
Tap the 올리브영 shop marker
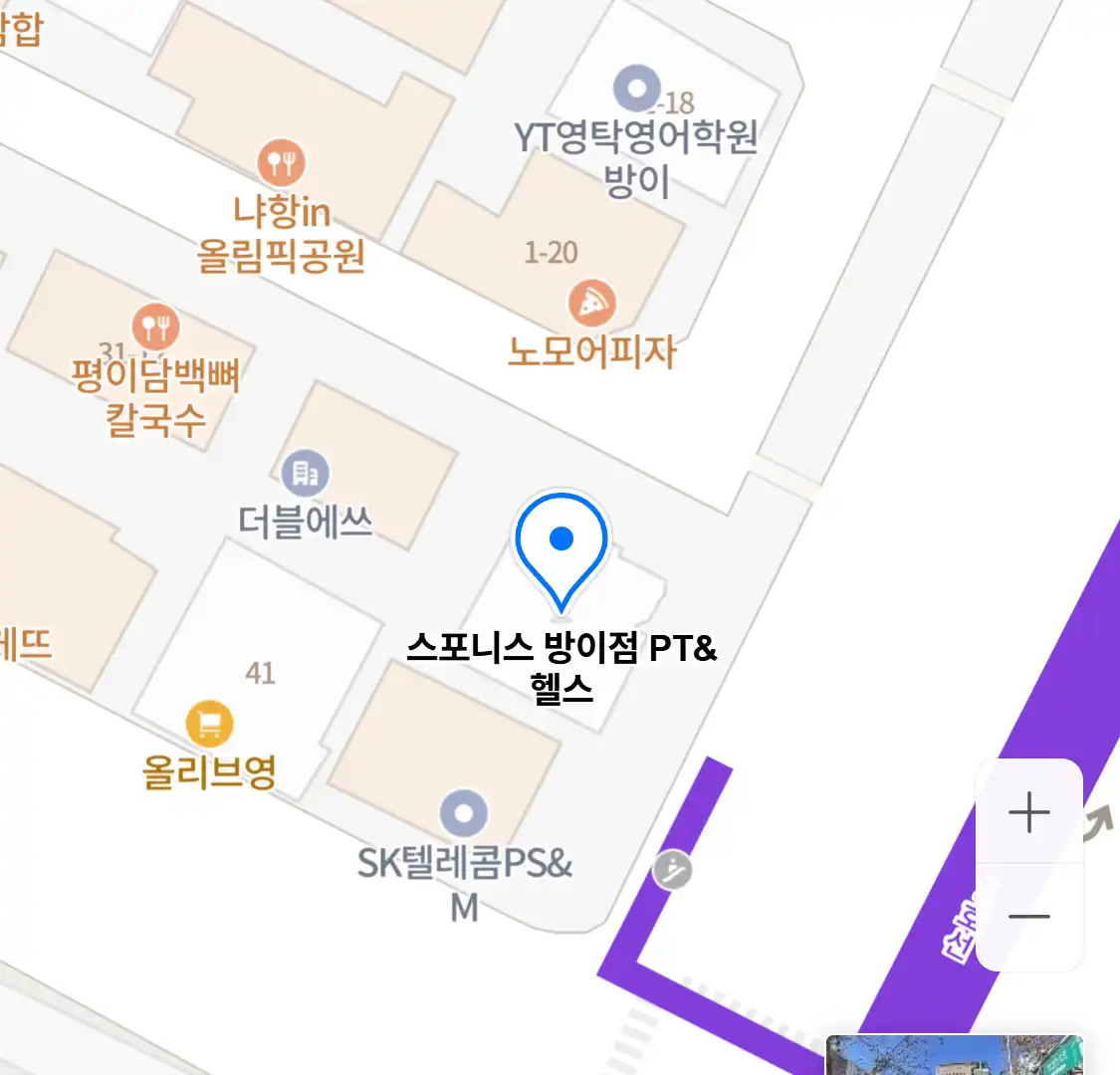209,724
